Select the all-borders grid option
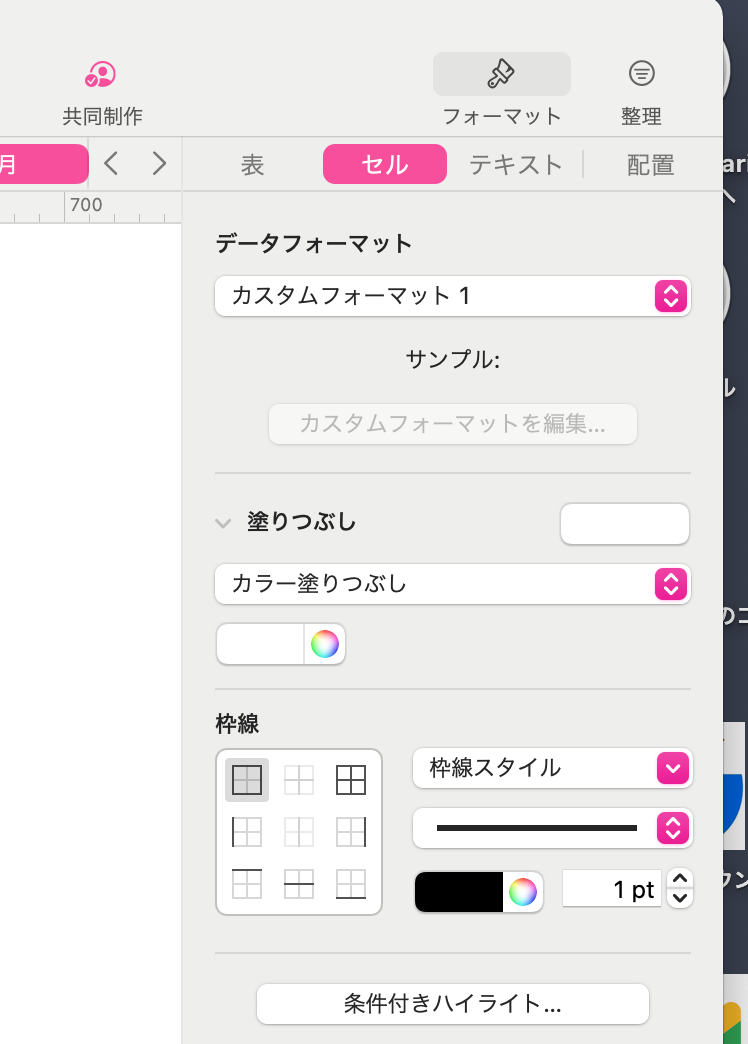This screenshot has height=1044, width=748. (351, 780)
